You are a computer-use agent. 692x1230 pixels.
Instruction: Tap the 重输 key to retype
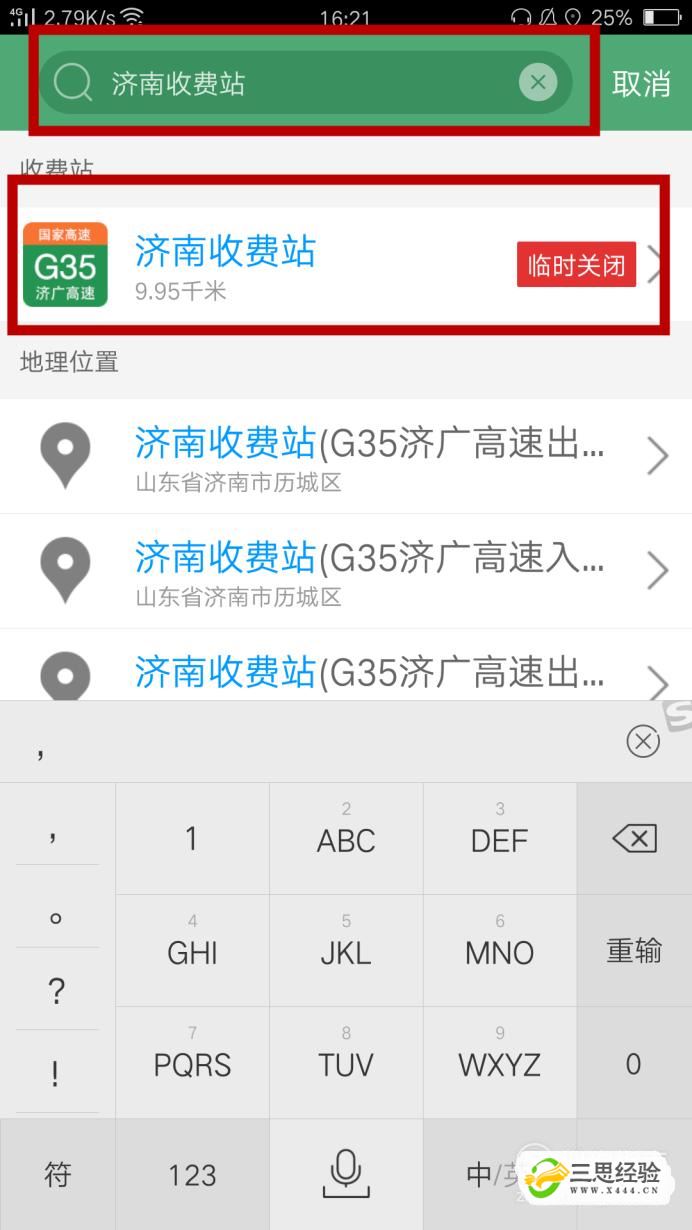[x=634, y=950]
